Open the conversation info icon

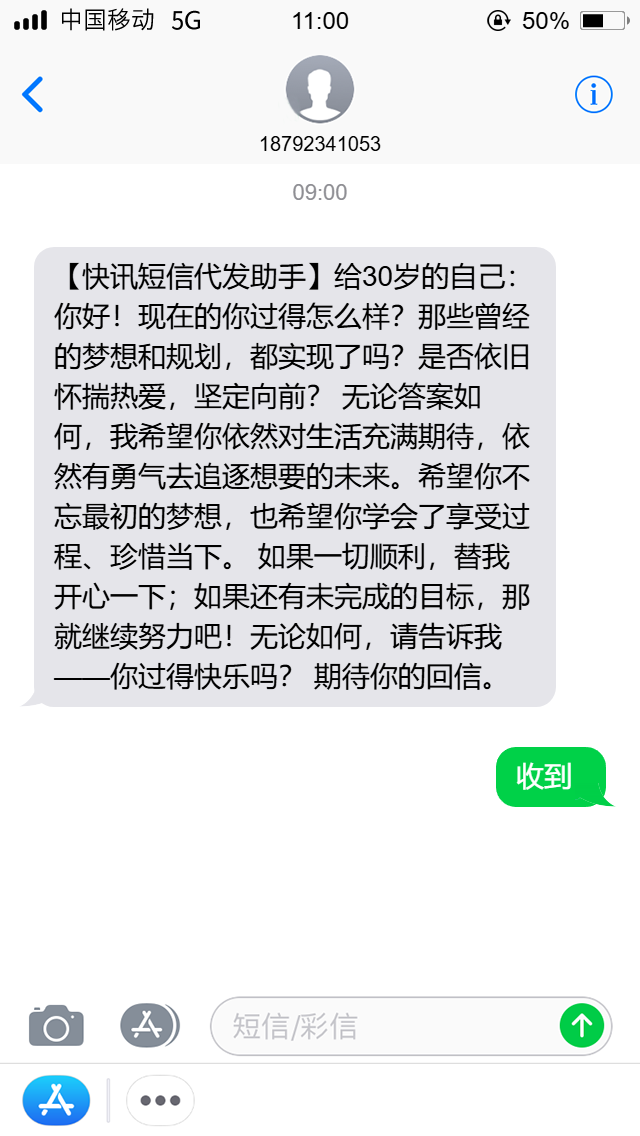click(x=594, y=94)
